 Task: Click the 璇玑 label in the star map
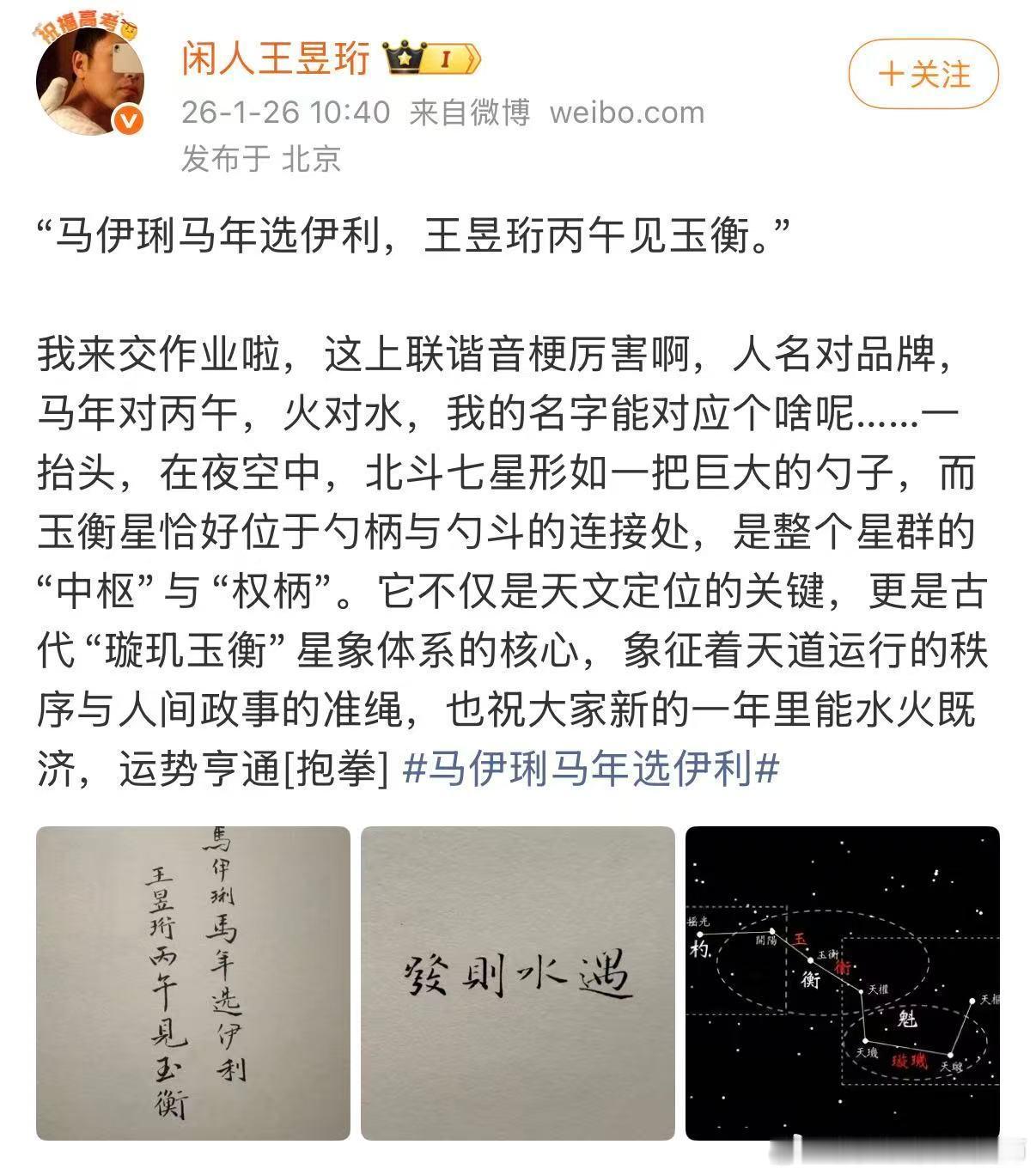pos(911,1062)
